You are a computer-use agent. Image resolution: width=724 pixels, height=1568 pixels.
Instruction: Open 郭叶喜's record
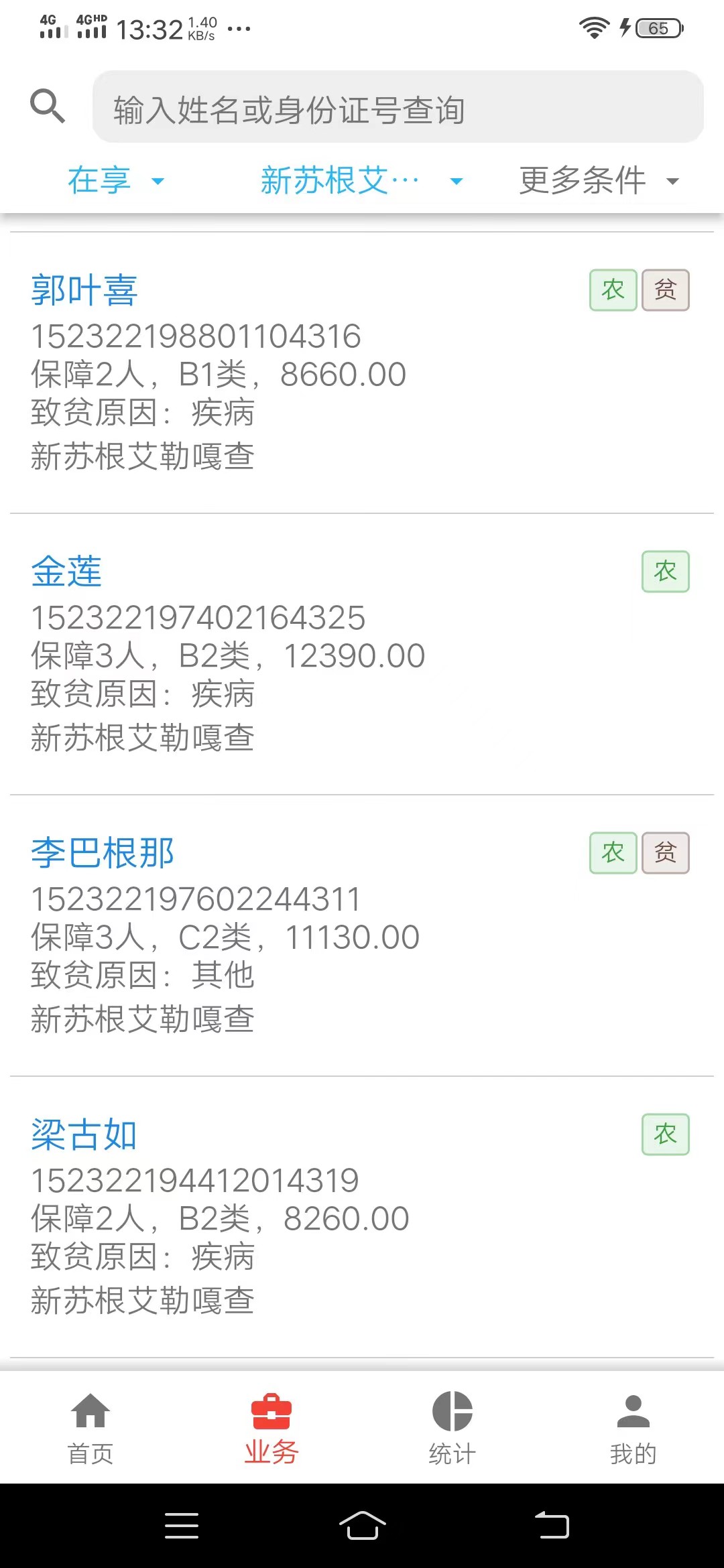click(x=362, y=373)
